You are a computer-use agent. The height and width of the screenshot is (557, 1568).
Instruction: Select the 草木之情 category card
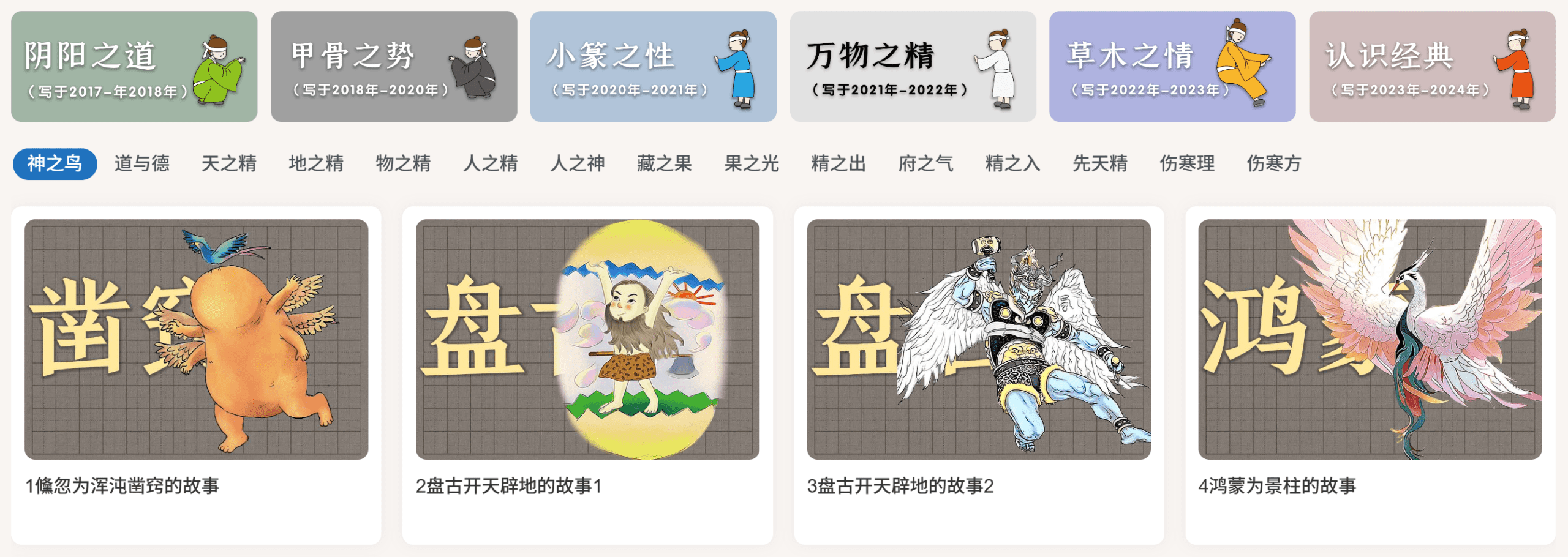pyautogui.click(x=1172, y=66)
